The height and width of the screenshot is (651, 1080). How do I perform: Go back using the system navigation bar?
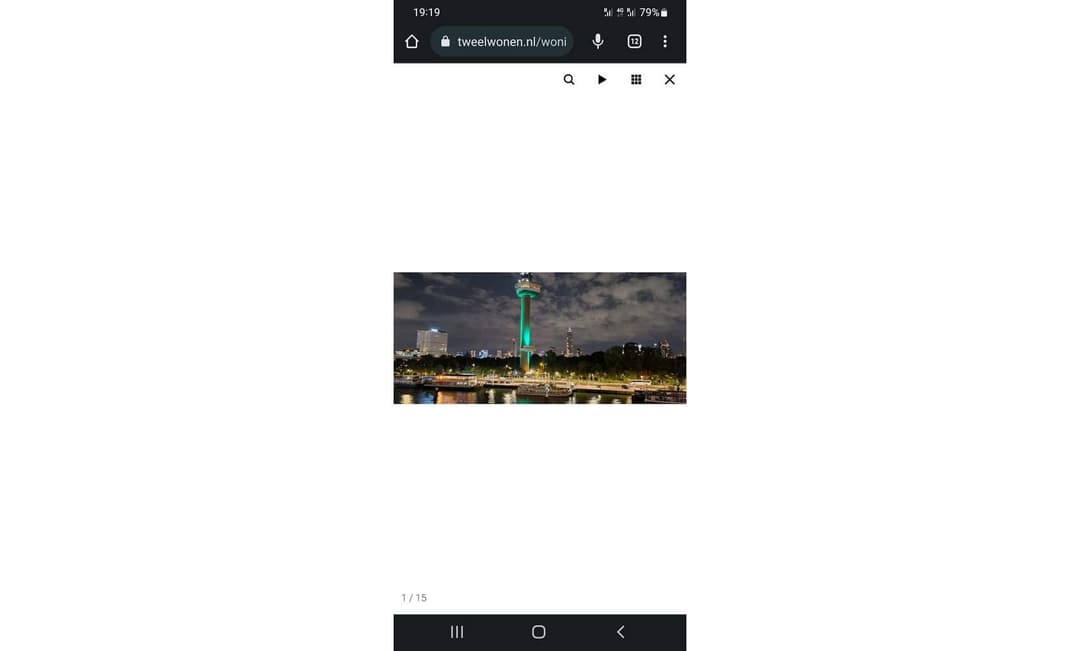coord(621,632)
